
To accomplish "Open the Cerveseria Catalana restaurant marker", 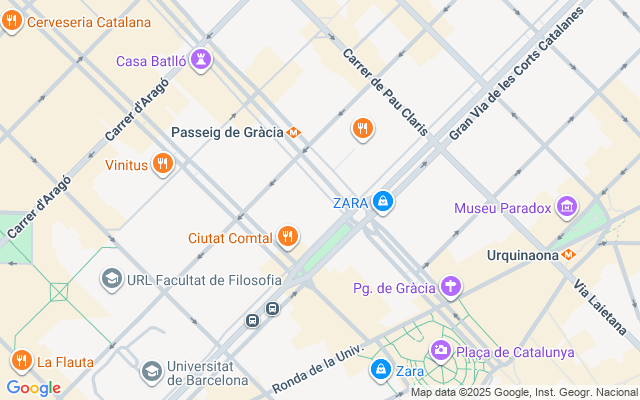I will click(13, 22).
